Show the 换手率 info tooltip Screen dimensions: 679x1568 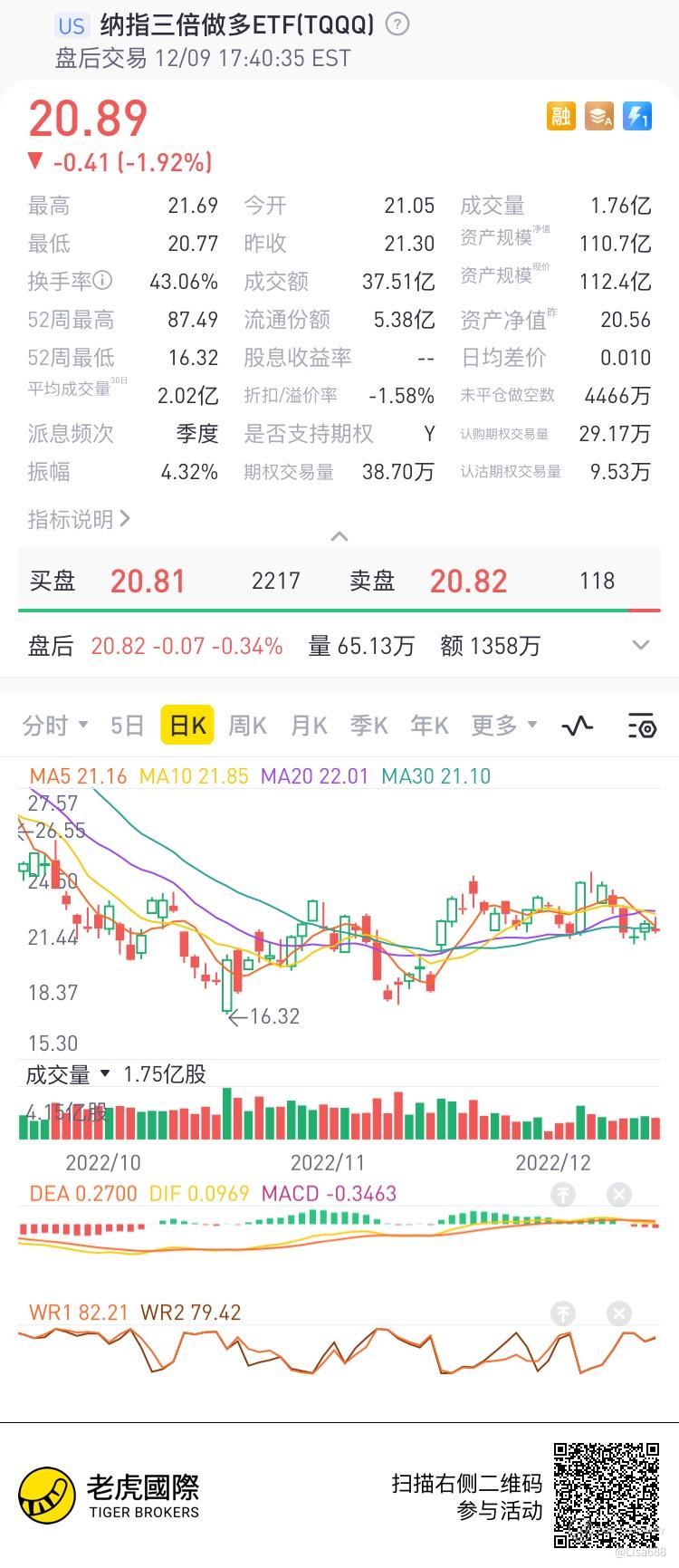pyautogui.click(x=103, y=282)
